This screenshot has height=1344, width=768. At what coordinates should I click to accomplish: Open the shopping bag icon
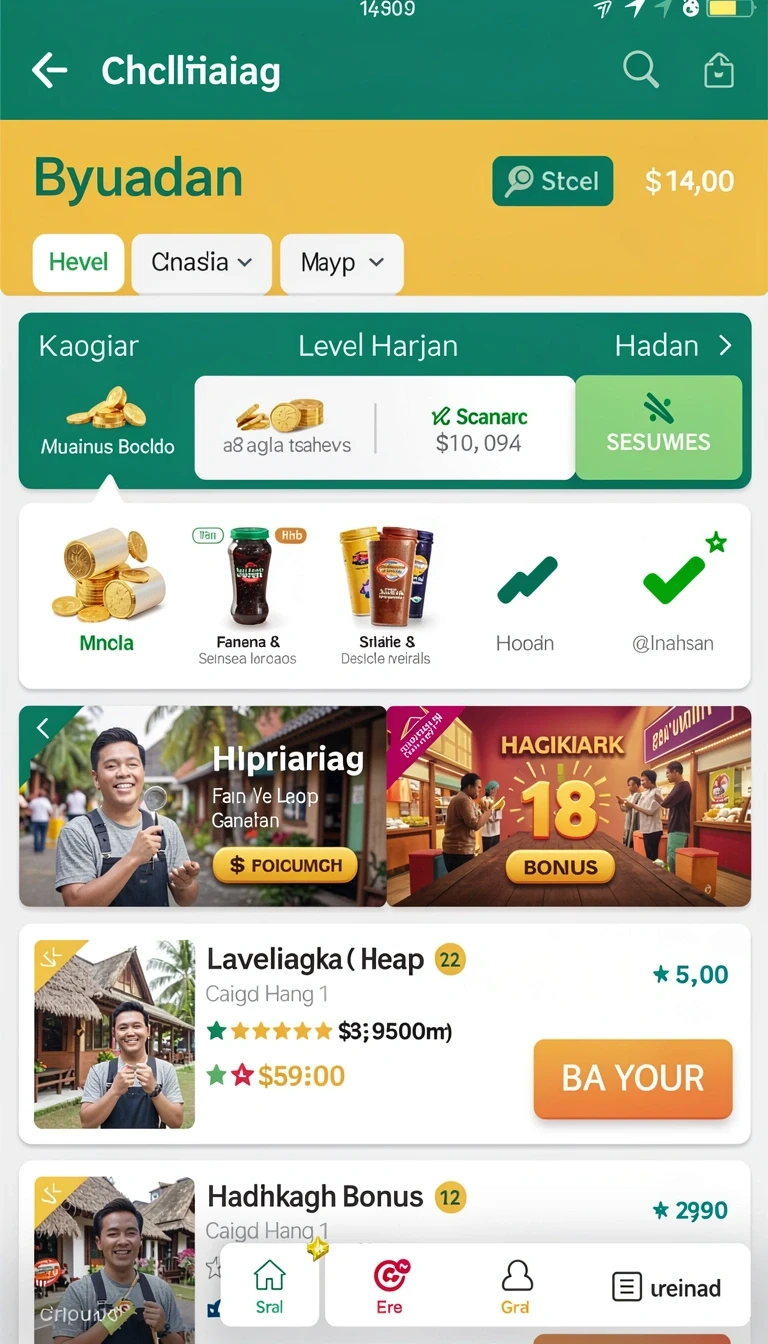tap(719, 71)
